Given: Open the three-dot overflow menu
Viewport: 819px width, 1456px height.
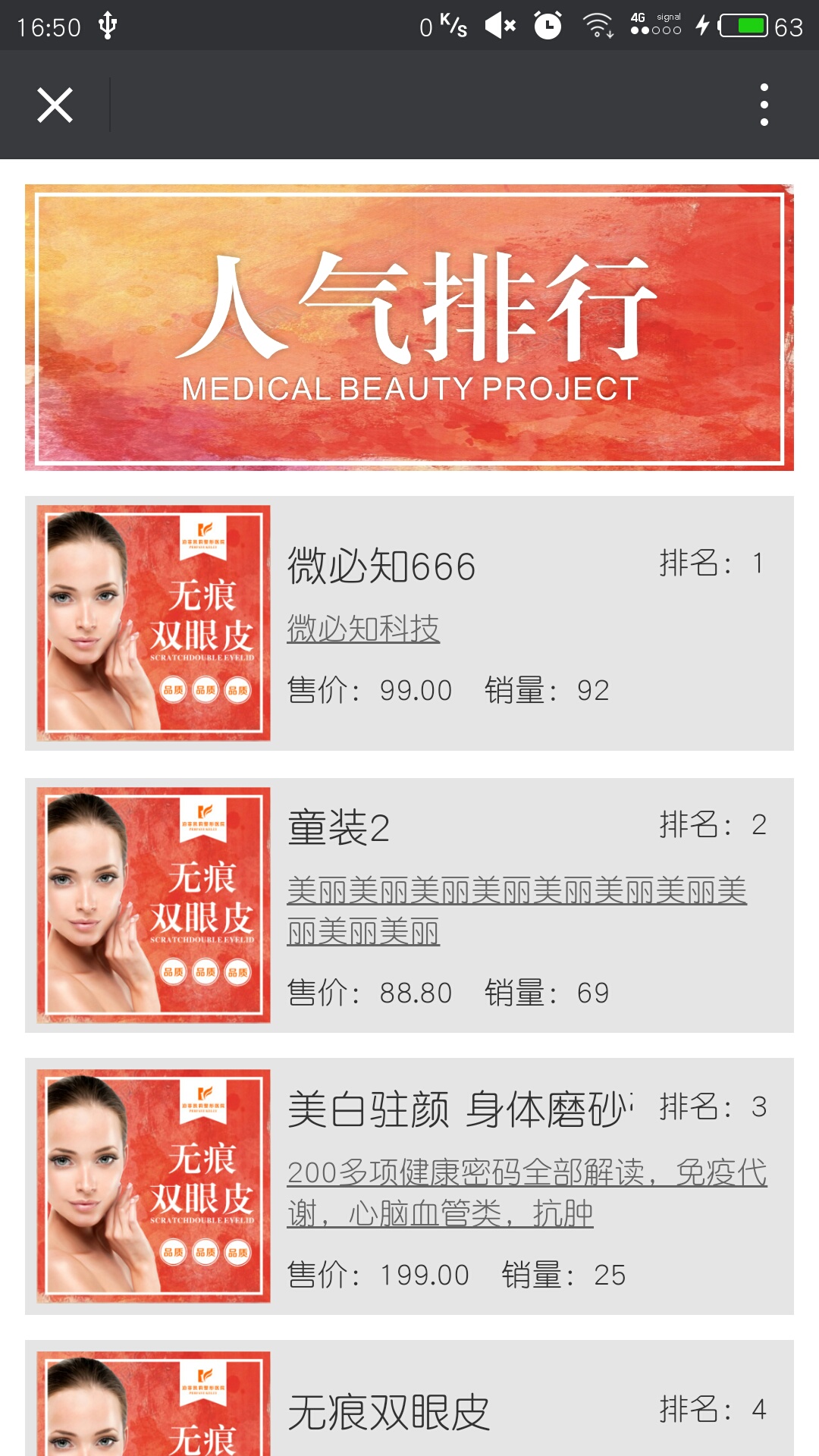Looking at the screenshot, I should (764, 105).
